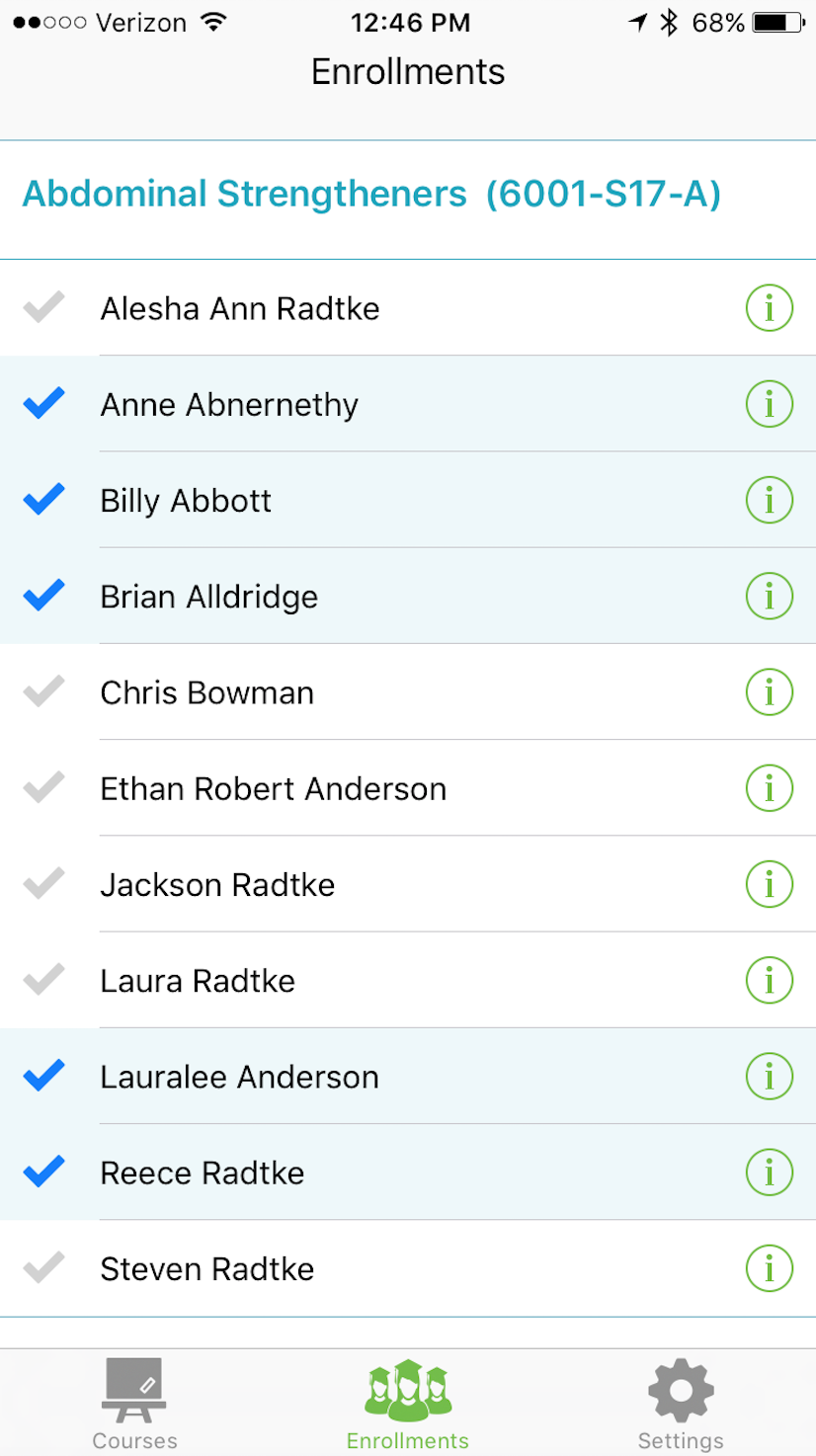Viewport: 816px width, 1456px height.
Task: Deselect Brian Alldridge's checkmark
Action: 43,595
